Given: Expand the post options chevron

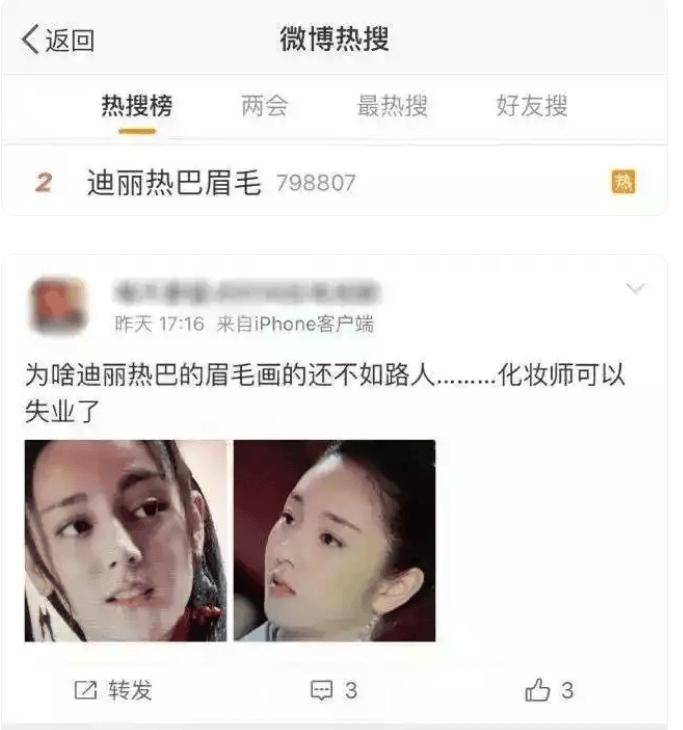Looking at the screenshot, I should click(636, 289).
